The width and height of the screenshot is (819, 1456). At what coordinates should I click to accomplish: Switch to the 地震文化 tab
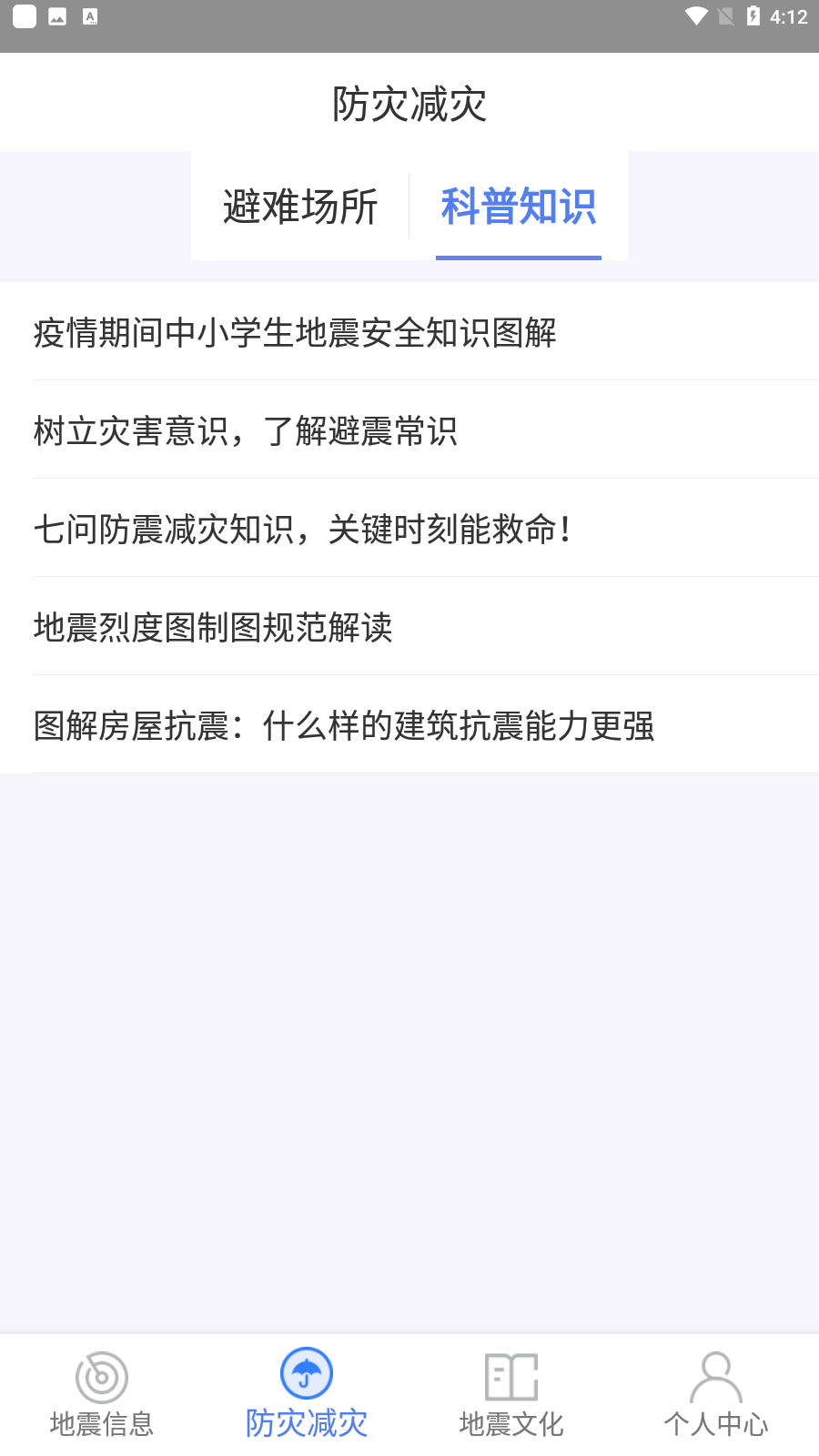pos(511,1395)
